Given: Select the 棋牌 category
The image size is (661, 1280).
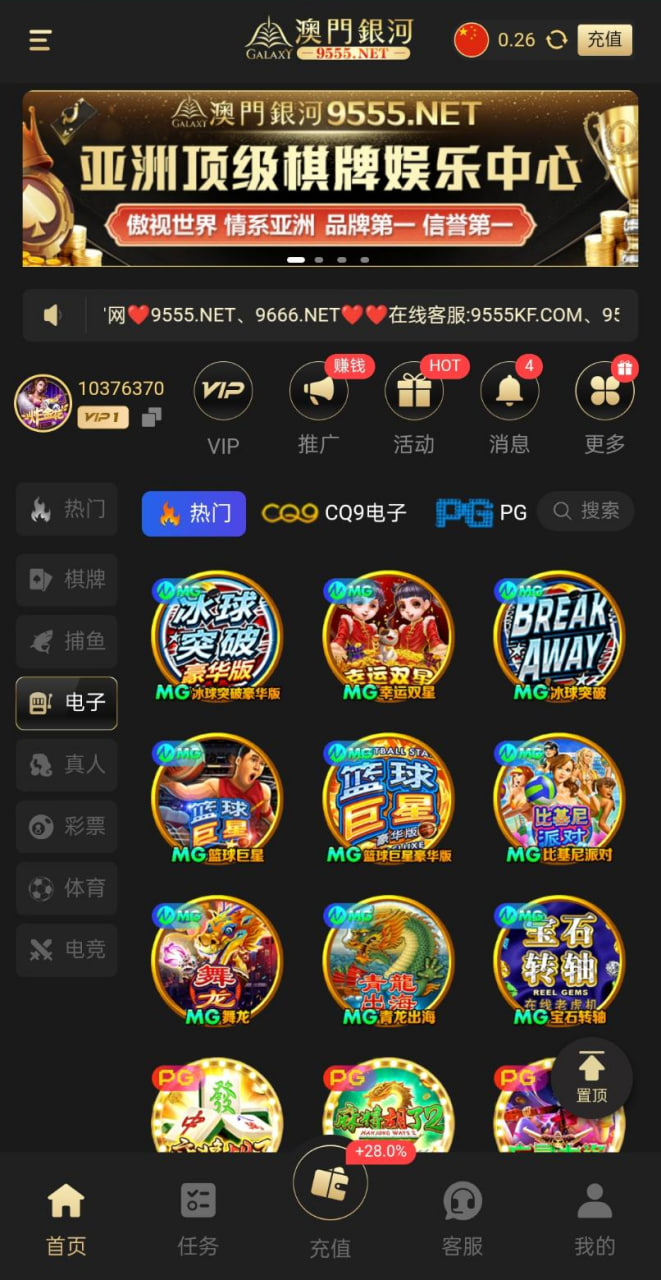Looking at the screenshot, I should click(x=67, y=580).
